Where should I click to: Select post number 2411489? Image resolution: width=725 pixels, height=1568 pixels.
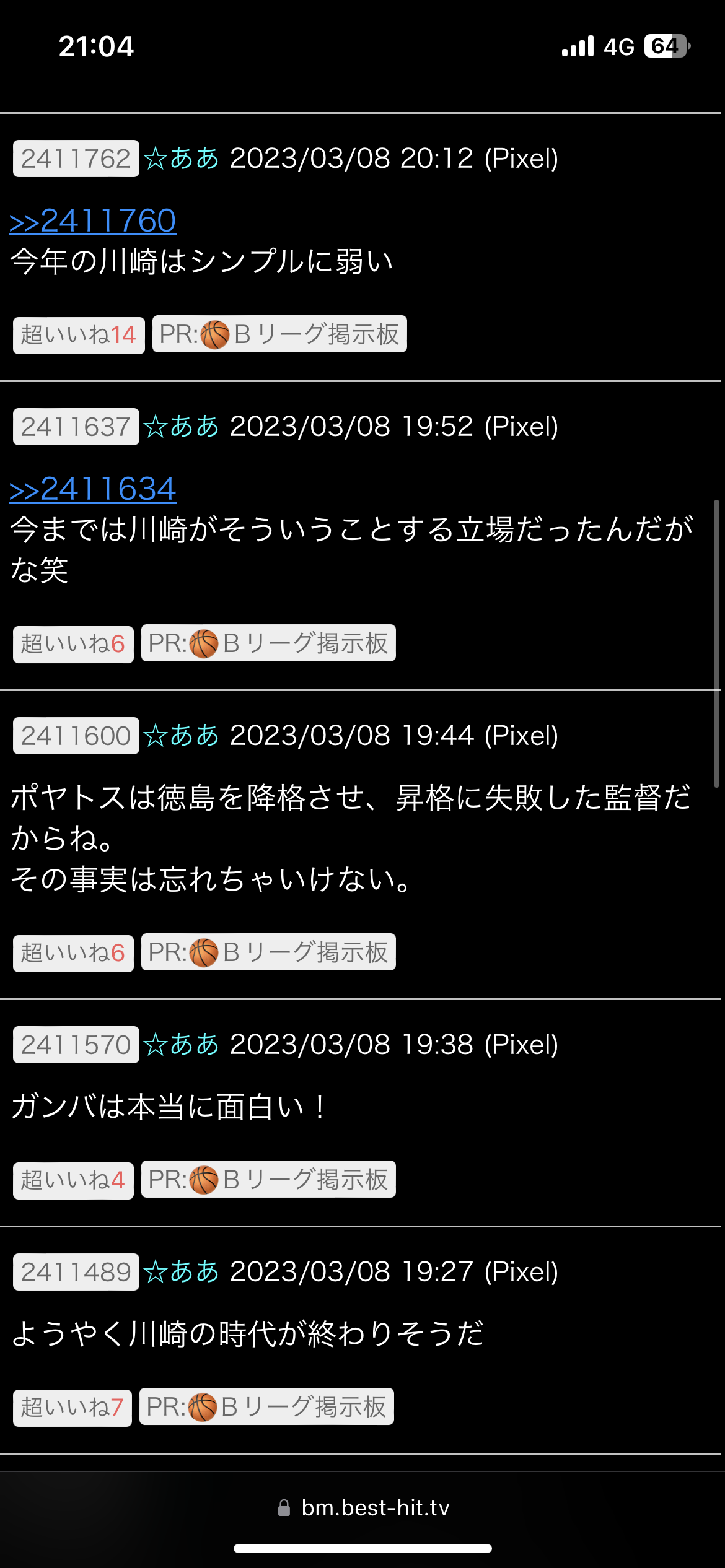[76, 1272]
